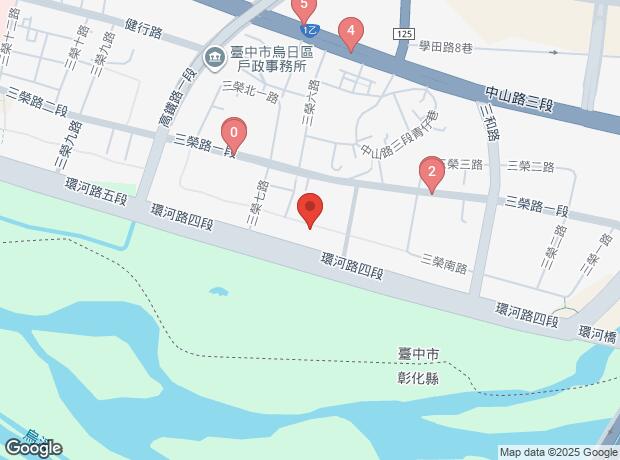Tap map marker numbered 5
This screenshot has width=620, height=460.
click(x=304, y=8)
